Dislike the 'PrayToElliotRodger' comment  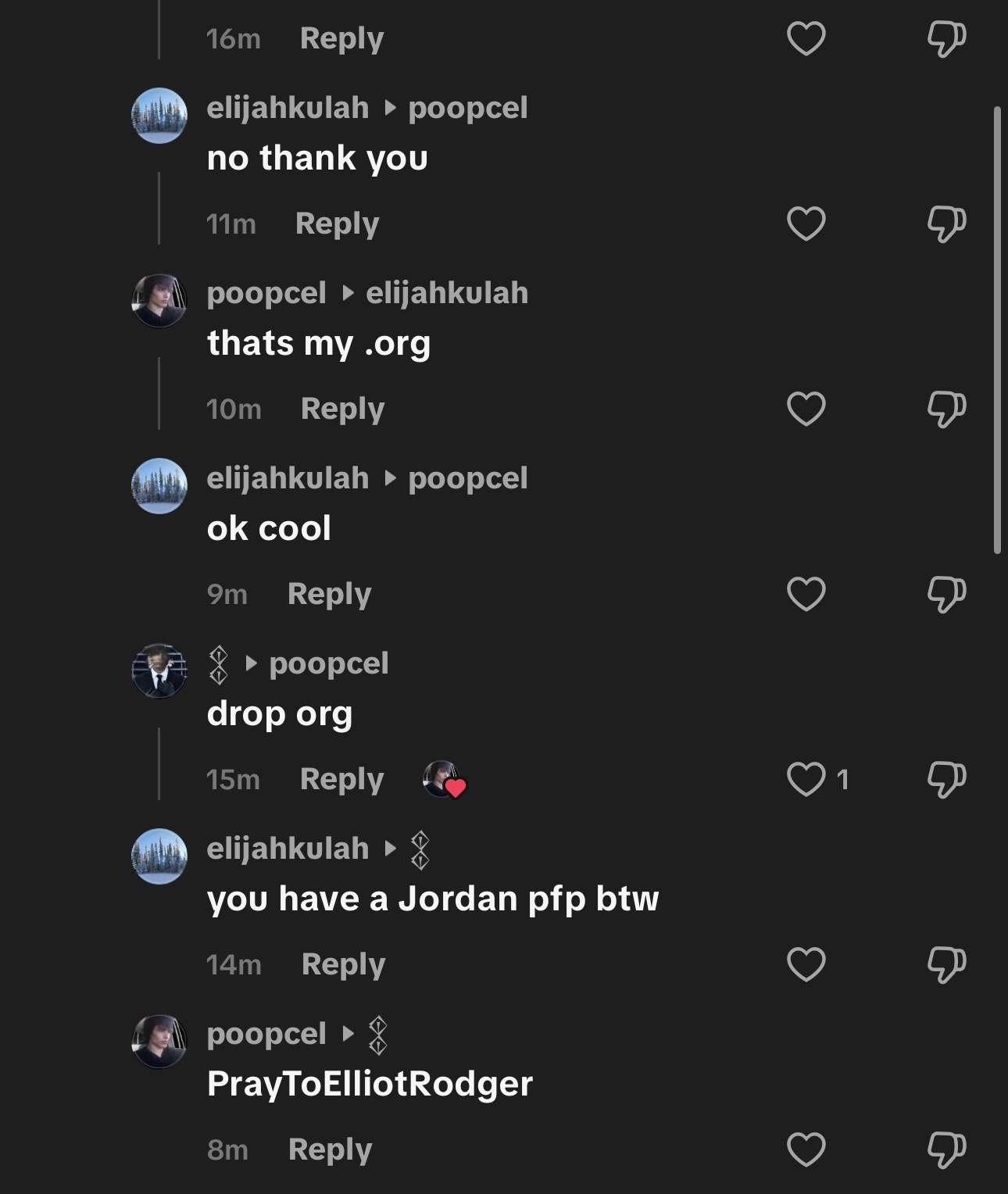pos(946,1149)
